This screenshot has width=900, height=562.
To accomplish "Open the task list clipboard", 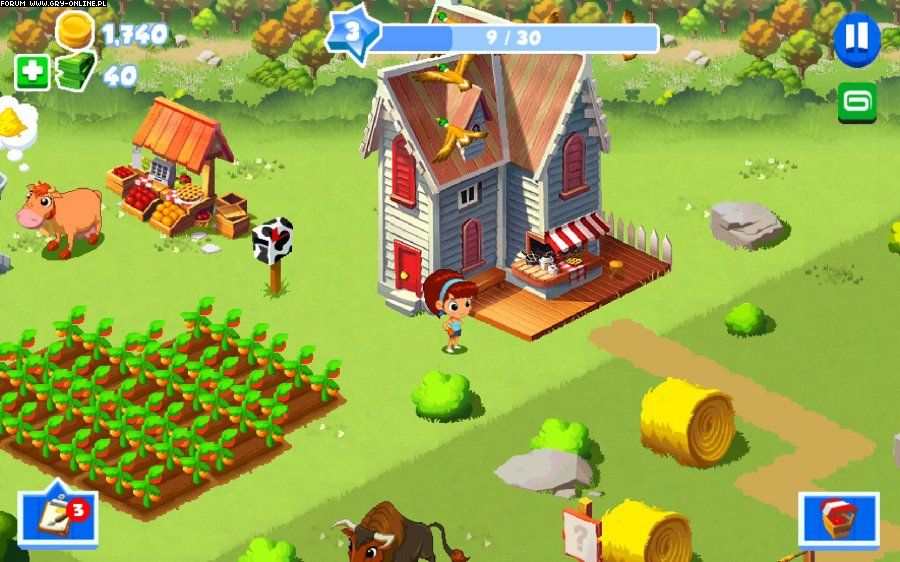I will [x=56, y=518].
